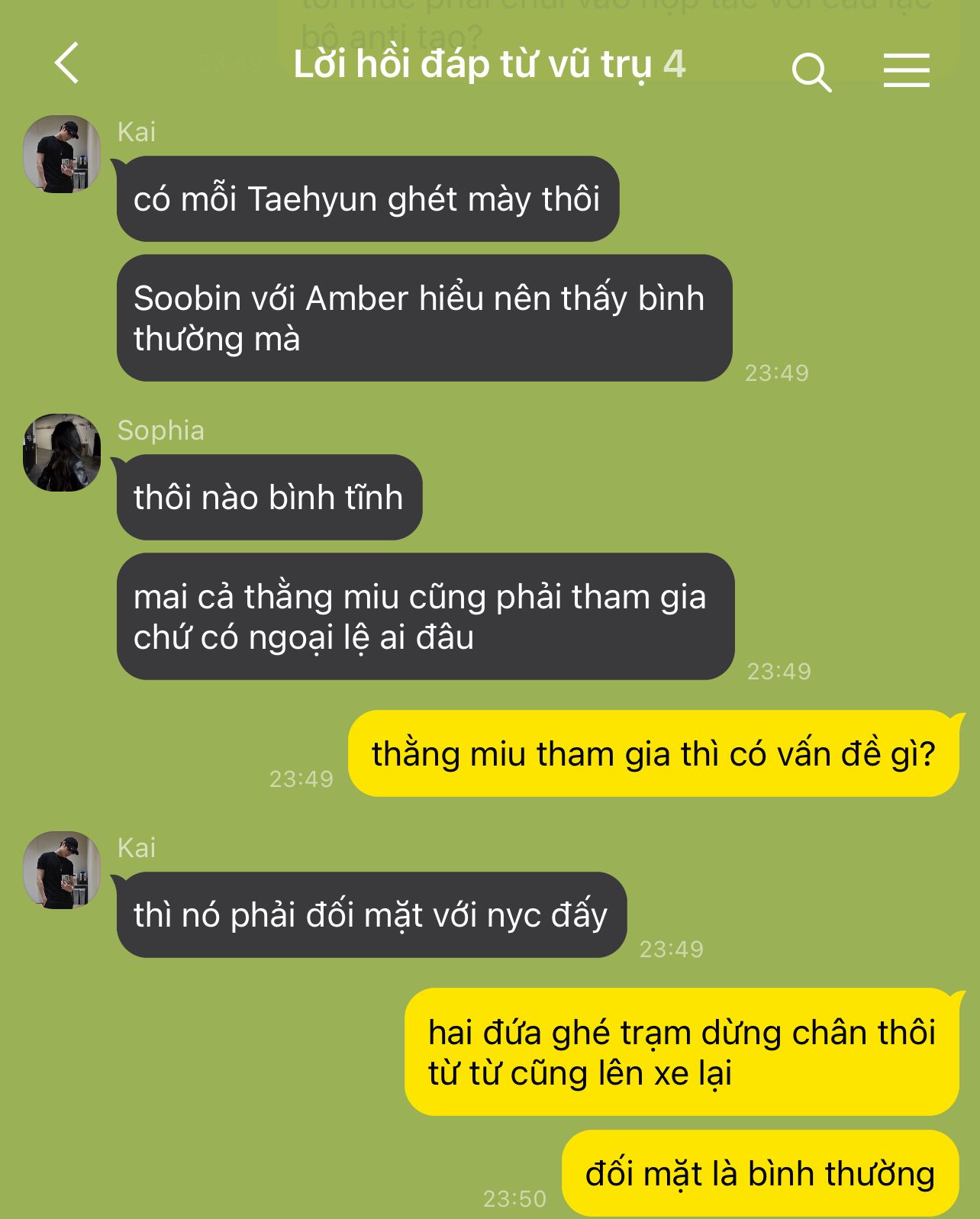Search within this group chat
Image resolution: width=980 pixels, height=1219 pixels.
(x=811, y=72)
